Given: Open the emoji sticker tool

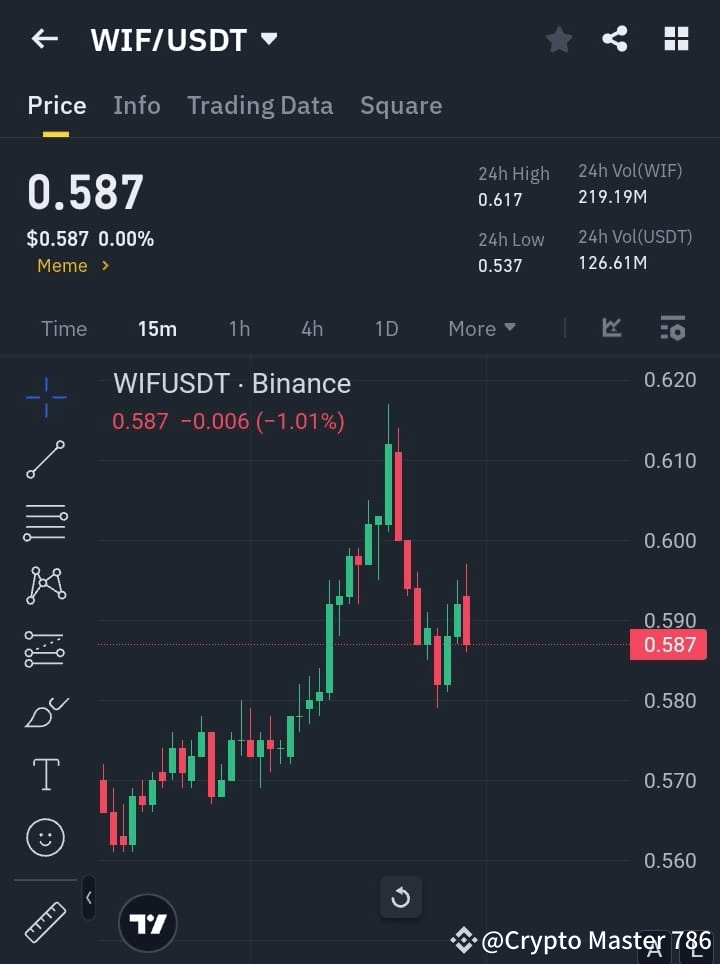Looking at the screenshot, I should (45, 838).
